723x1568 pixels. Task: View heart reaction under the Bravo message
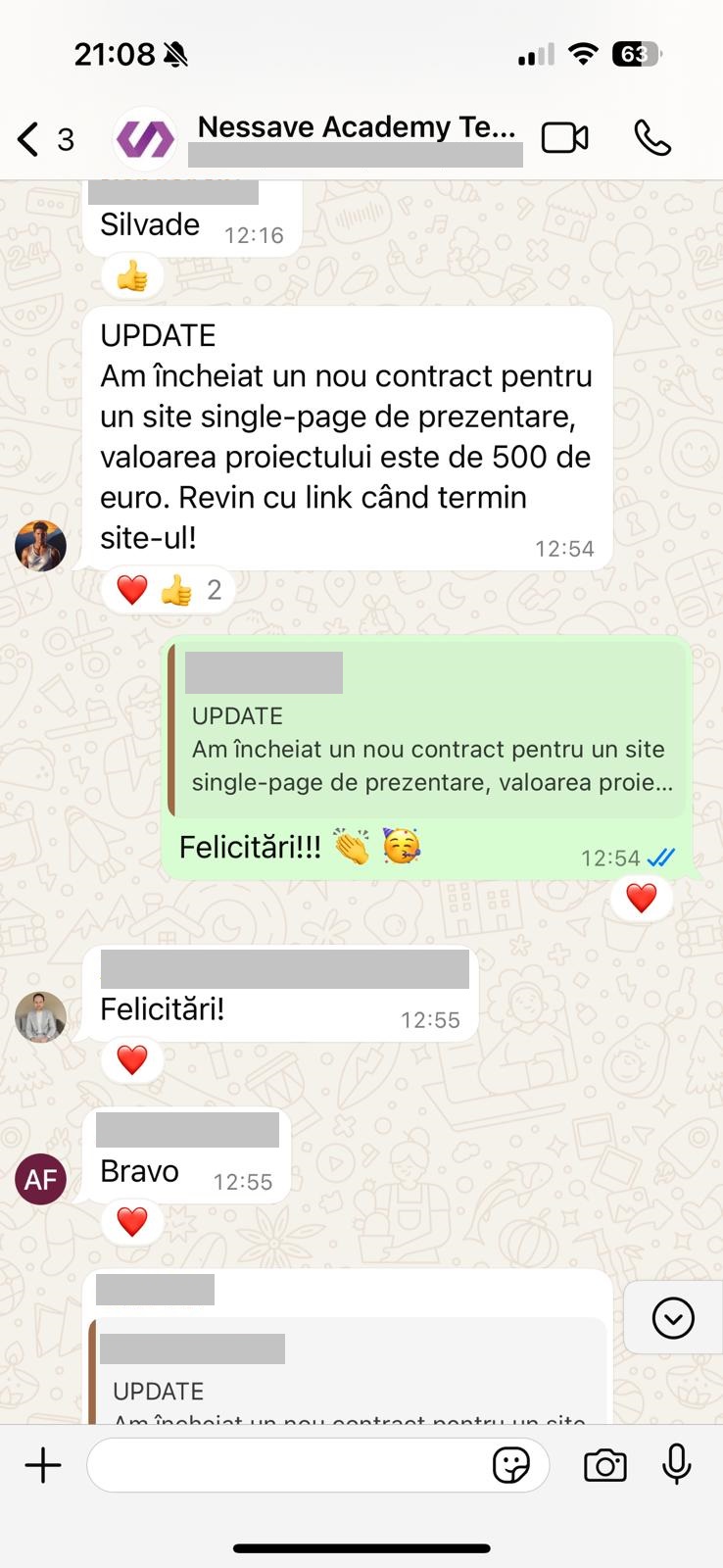[x=132, y=1222]
